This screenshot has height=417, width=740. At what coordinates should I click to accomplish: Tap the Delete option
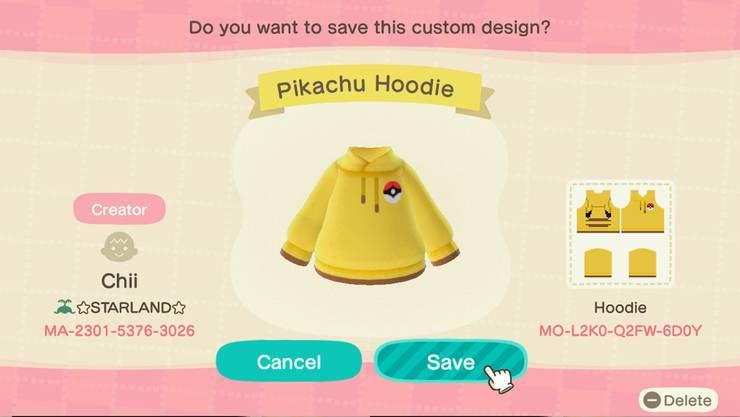pyautogui.click(x=678, y=400)
